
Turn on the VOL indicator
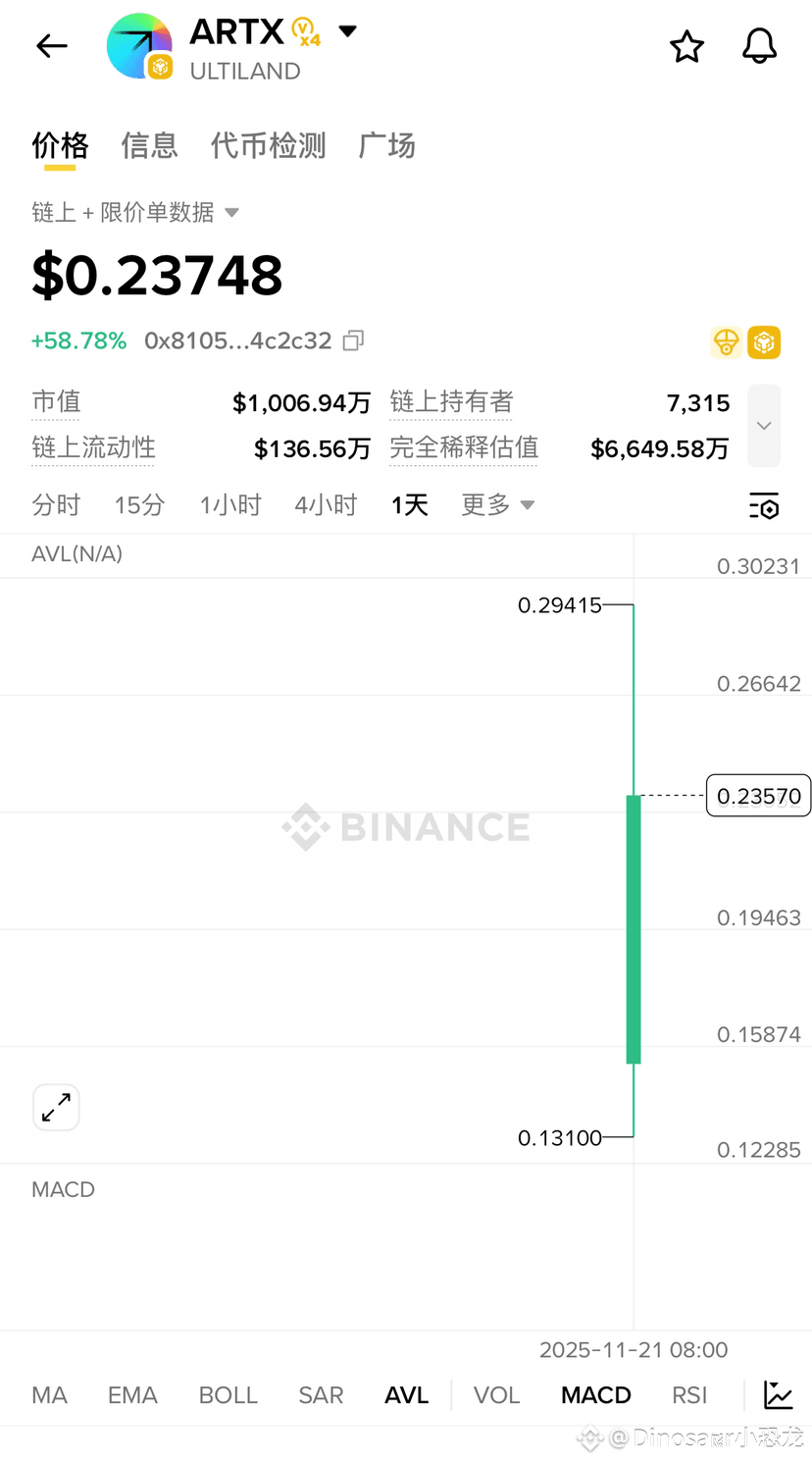click(496, 1395)
